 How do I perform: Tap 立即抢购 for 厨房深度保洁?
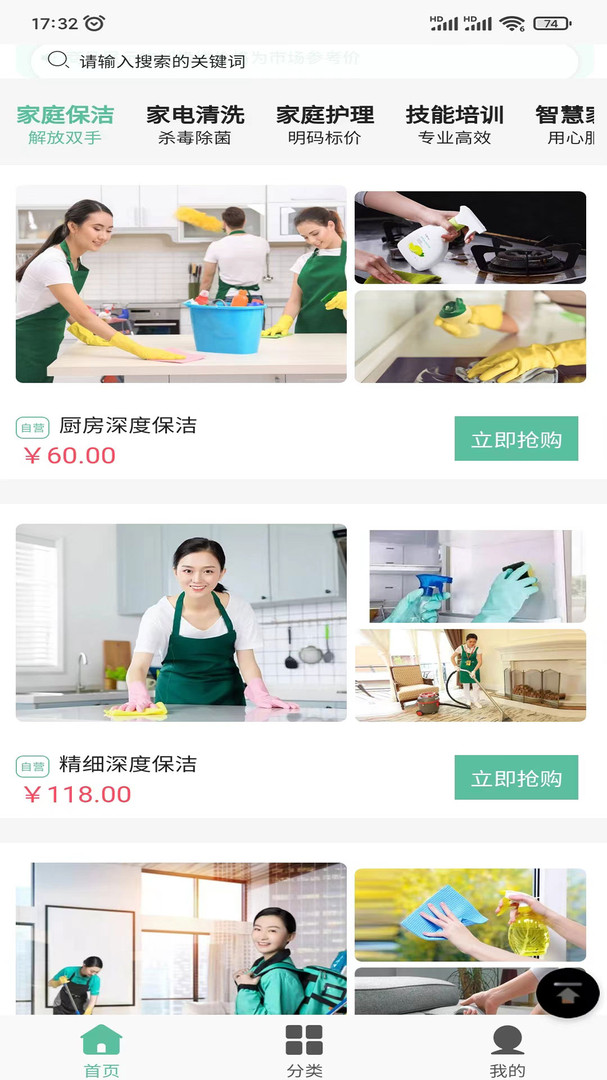(x=516, y=439)
